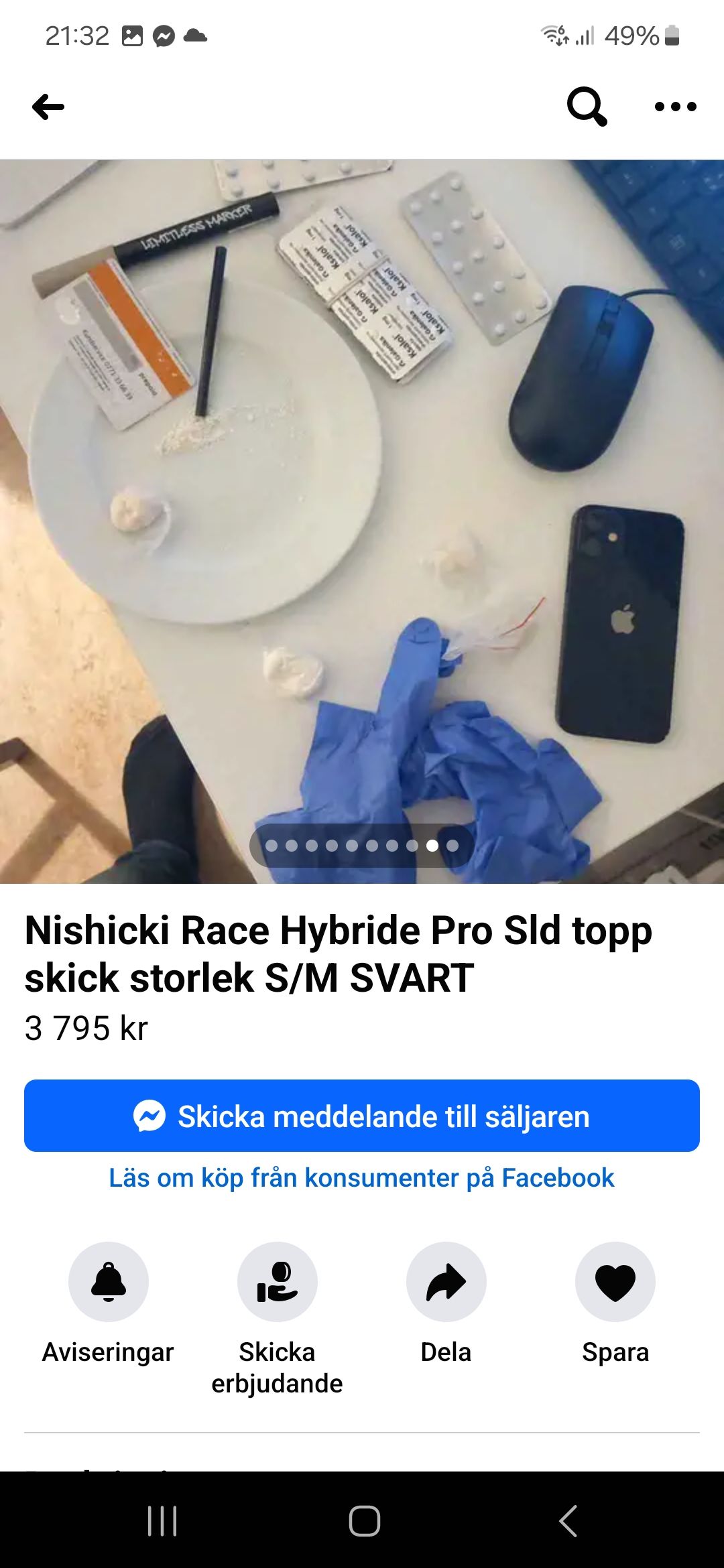Screen dimensions: 724x1568
Task: Open the search magnifier icon
Action: (x=587, y=106)
